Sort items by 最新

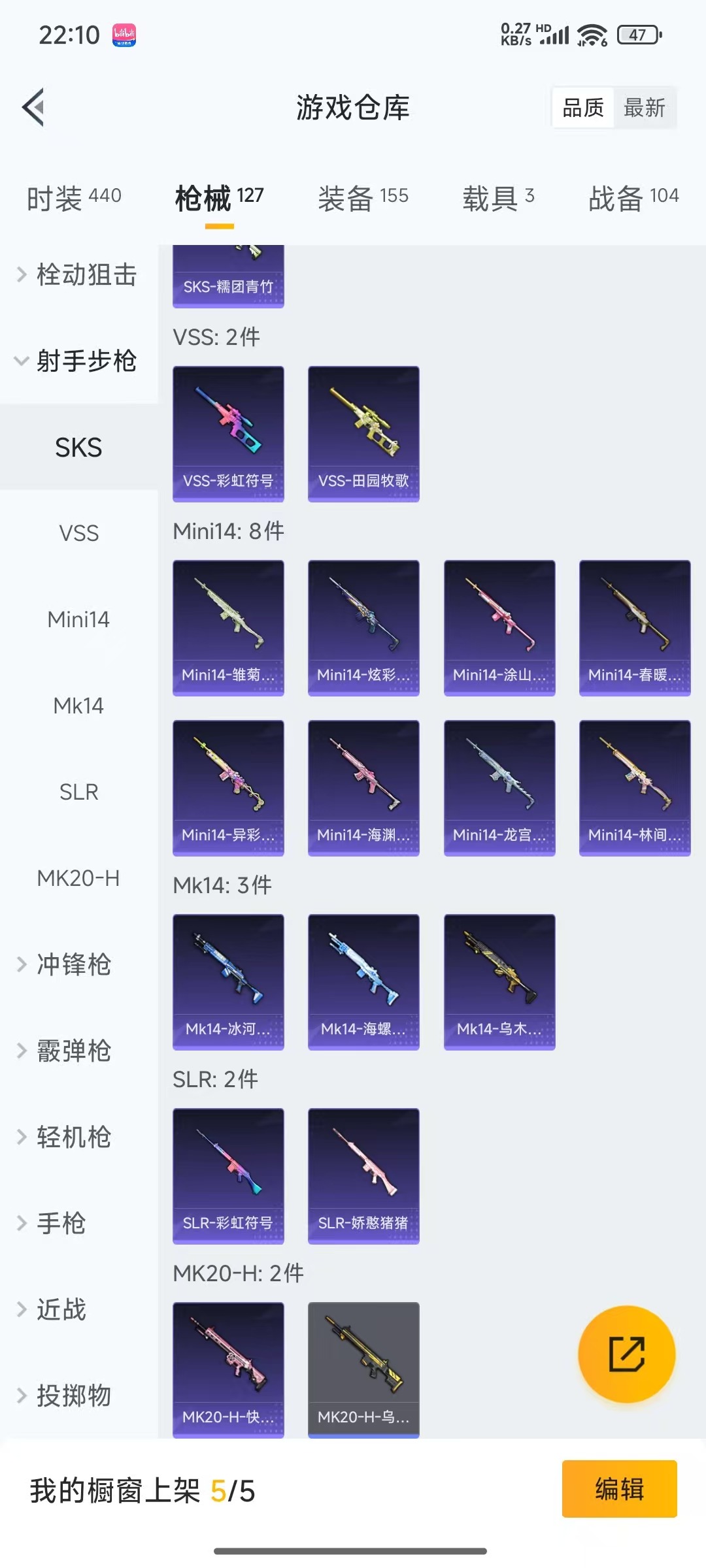pos(644,108)
